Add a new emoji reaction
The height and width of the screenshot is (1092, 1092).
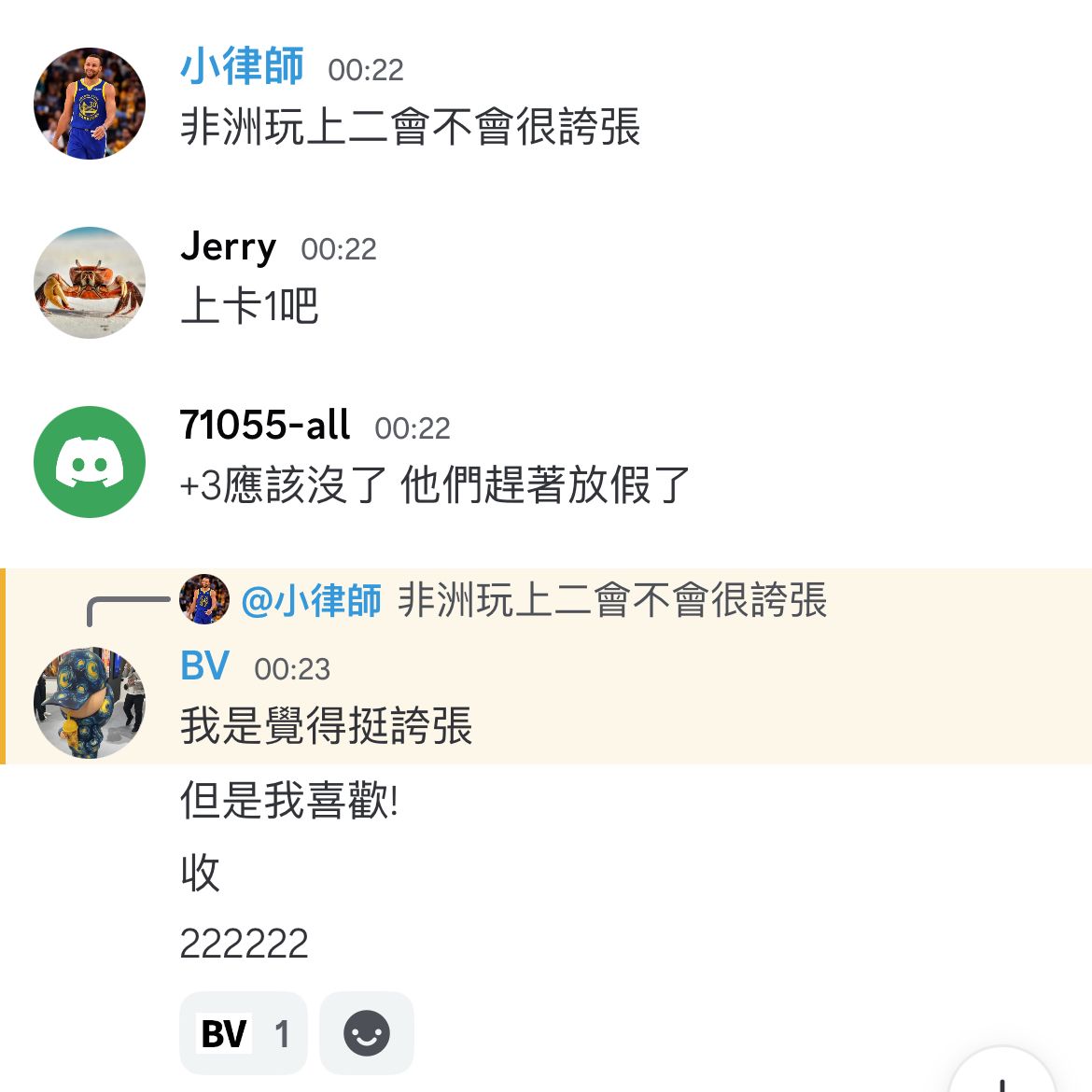pyautogui.click(x=367, y=1033)
